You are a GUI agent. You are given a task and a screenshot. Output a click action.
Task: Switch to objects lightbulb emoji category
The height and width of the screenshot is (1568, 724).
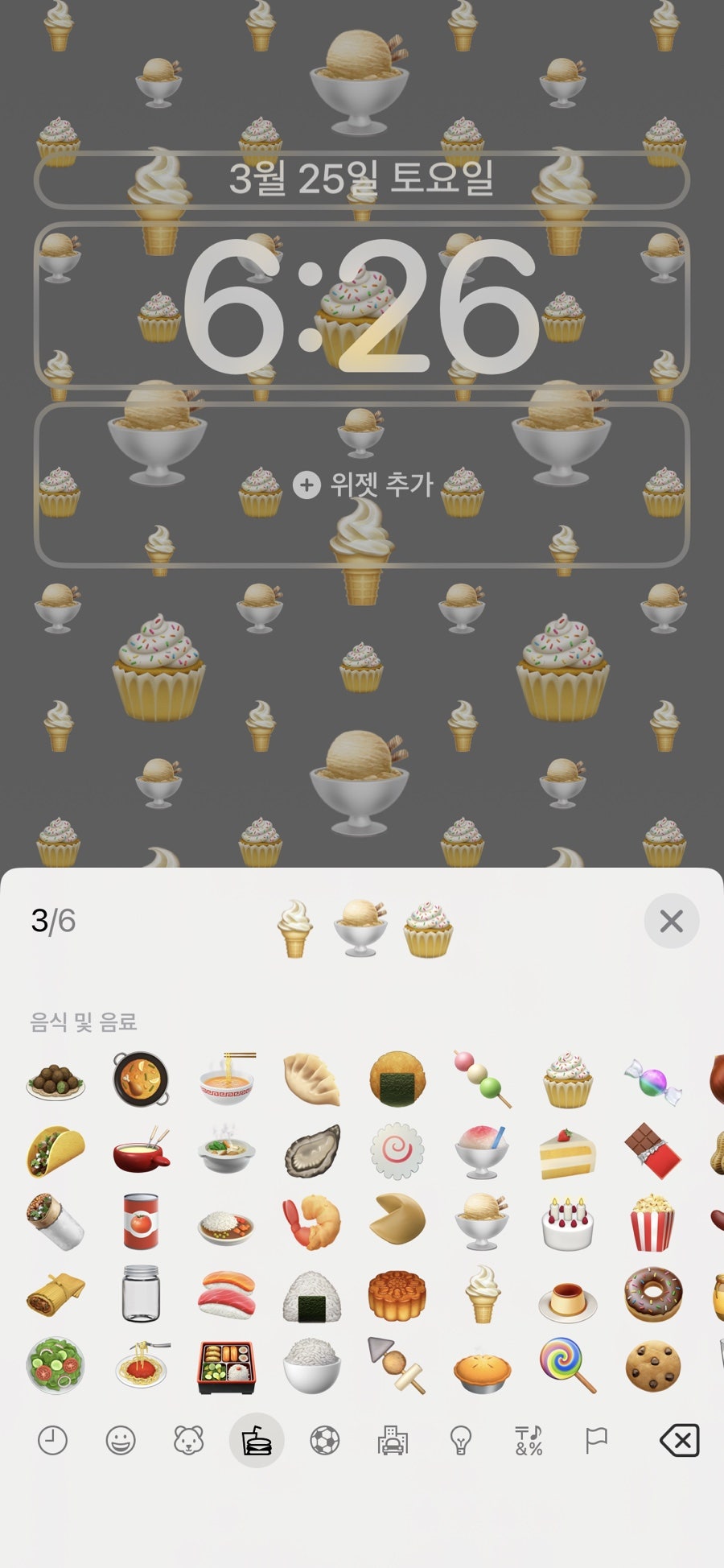tap(461, 1440)
